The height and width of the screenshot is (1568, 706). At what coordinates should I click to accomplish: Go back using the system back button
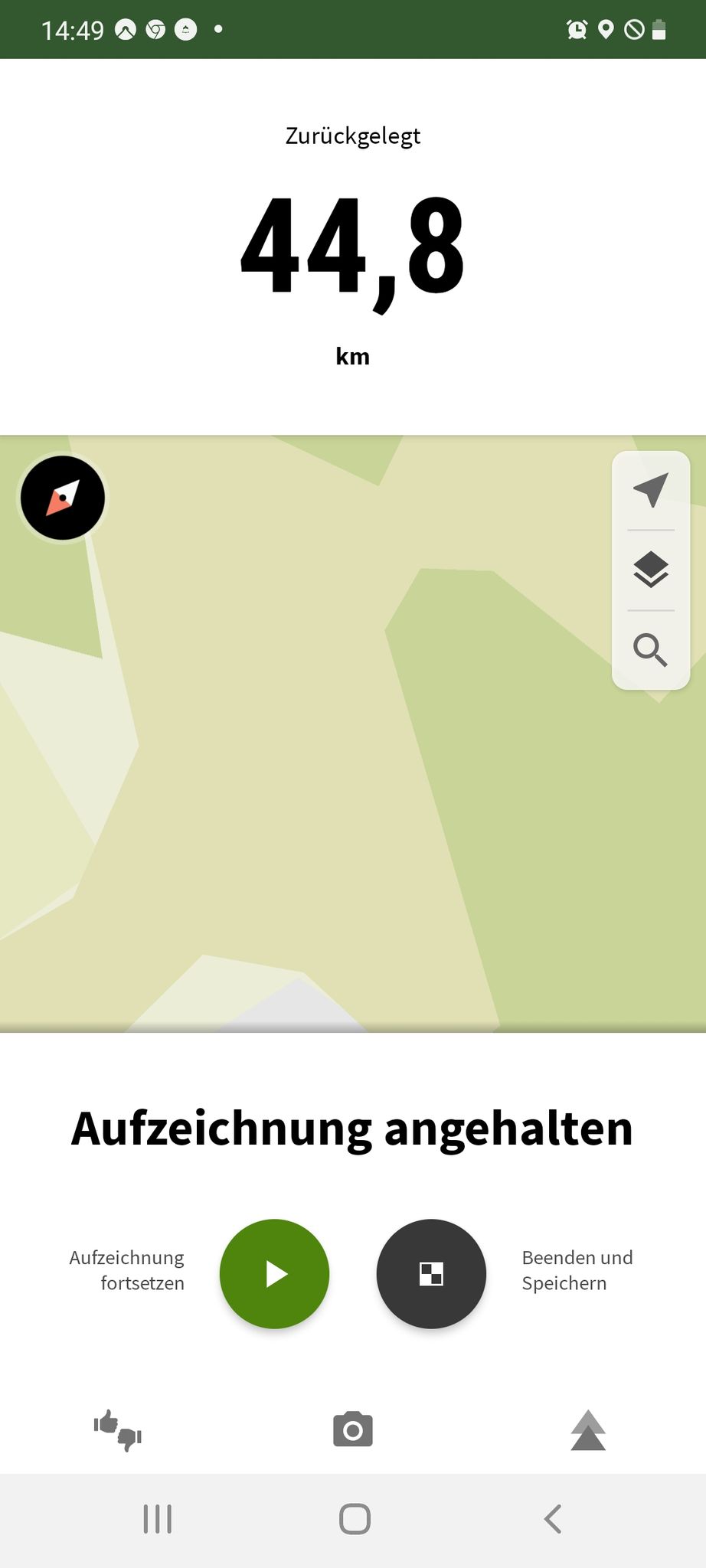[553, 1519]
